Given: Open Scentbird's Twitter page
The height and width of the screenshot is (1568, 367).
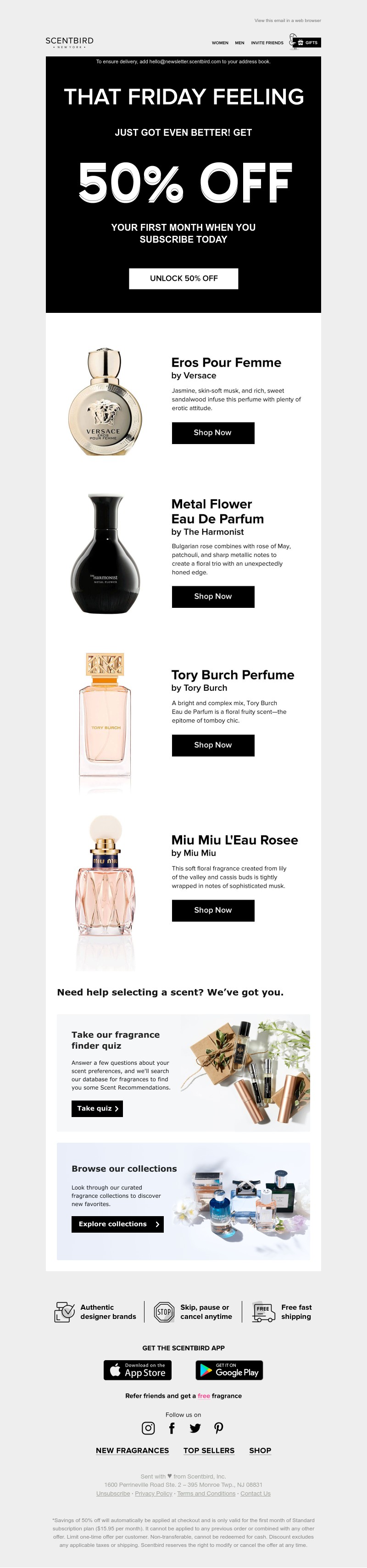Looking at the screenshot, I should pos(195,1428).
